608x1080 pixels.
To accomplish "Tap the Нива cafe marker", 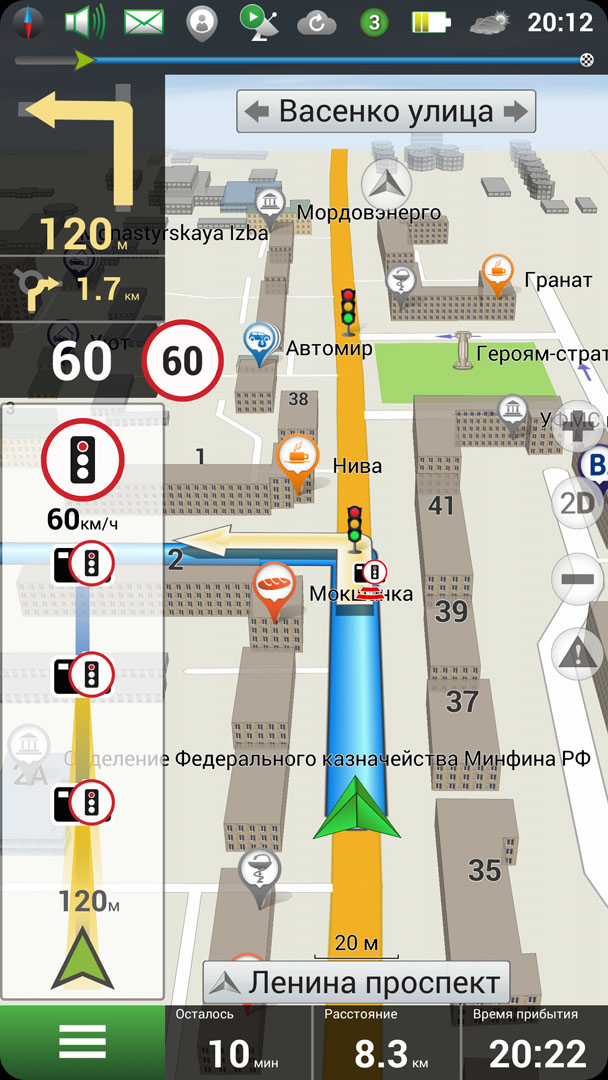I will tap(297, 460).
